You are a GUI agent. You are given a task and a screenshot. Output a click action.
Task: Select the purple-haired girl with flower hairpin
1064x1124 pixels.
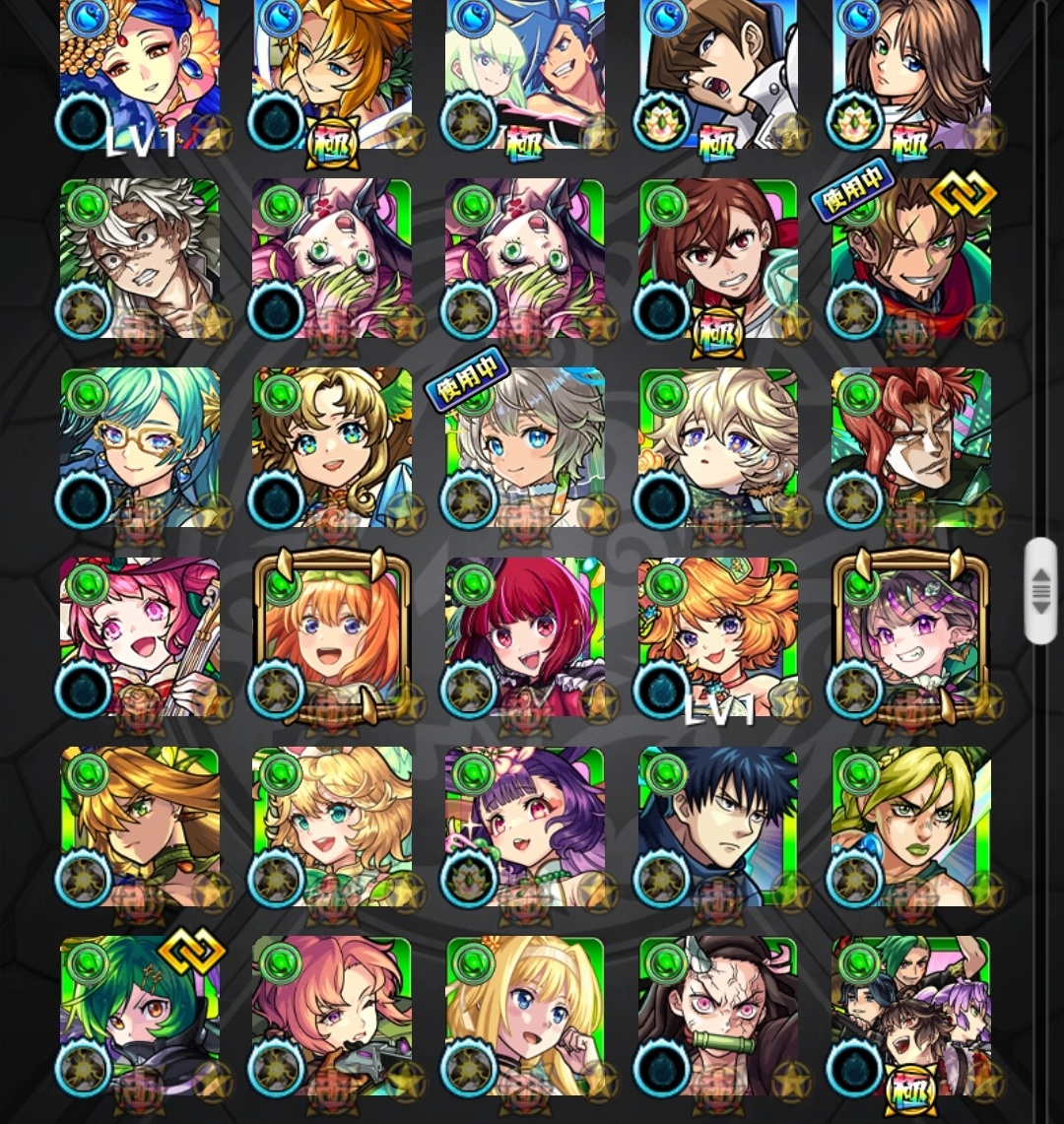tap(524, 826)
